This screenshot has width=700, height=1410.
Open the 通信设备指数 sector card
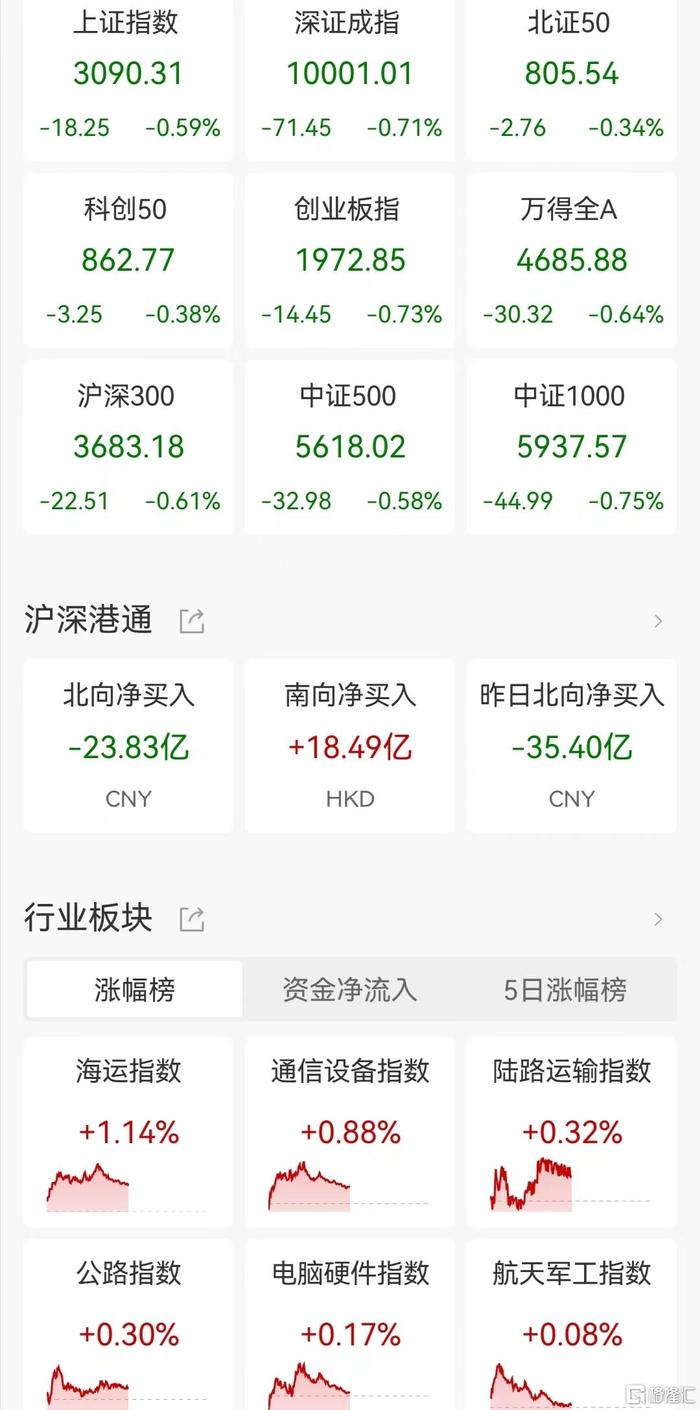[350, 1131]
